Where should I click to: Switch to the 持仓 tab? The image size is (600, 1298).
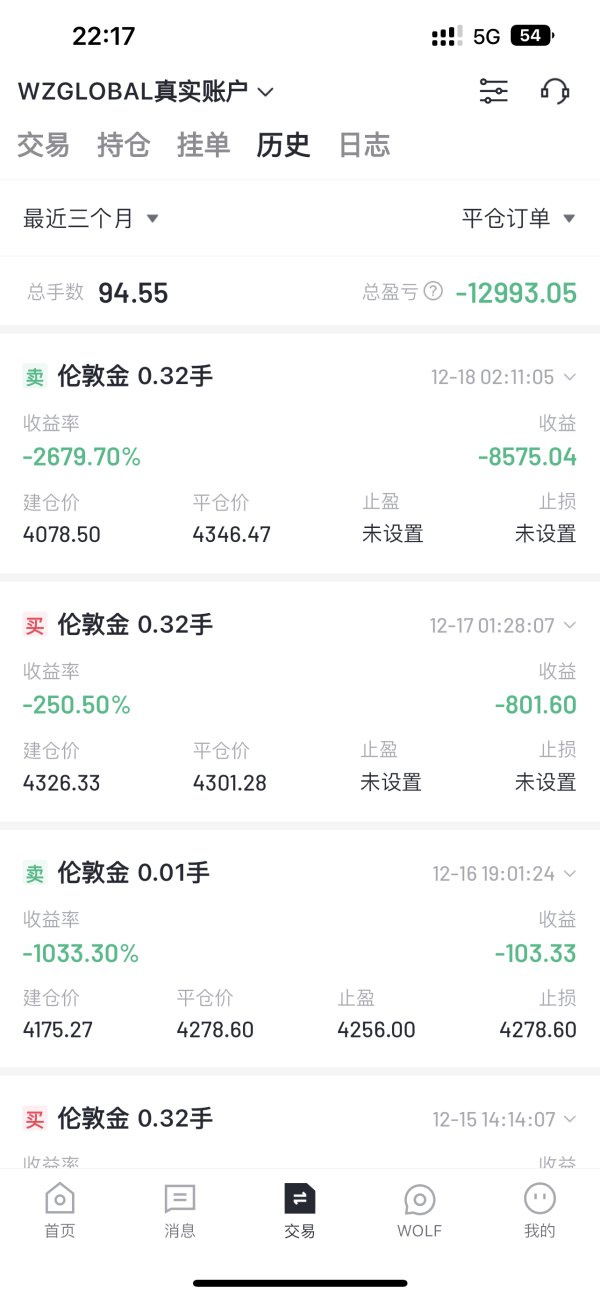click(123, 146)
